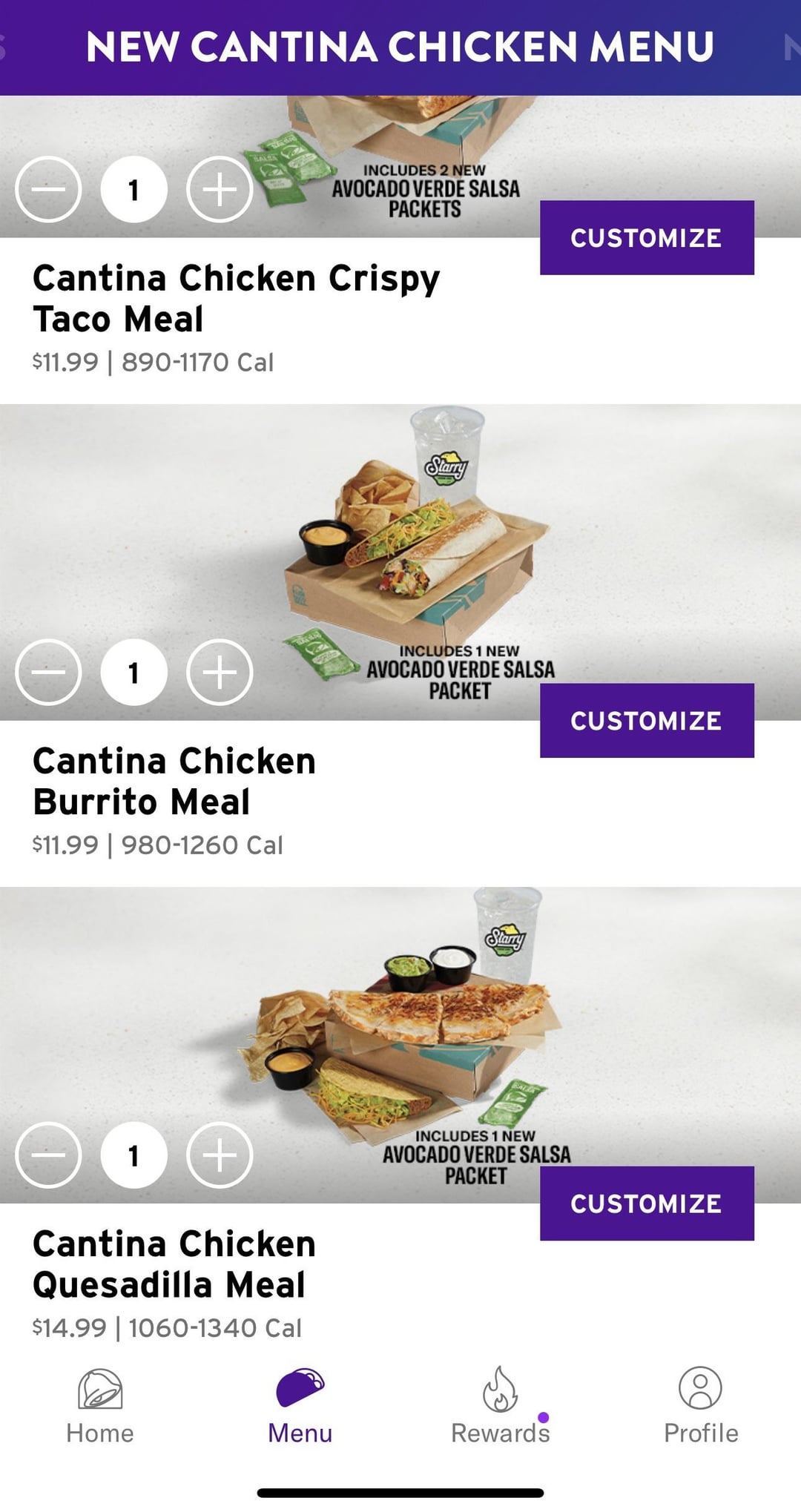The width and height of the screenshot is (801, 1512).
Task: Customize the Cantina Chicken Burrito Meal
Action: click(647, 720)
